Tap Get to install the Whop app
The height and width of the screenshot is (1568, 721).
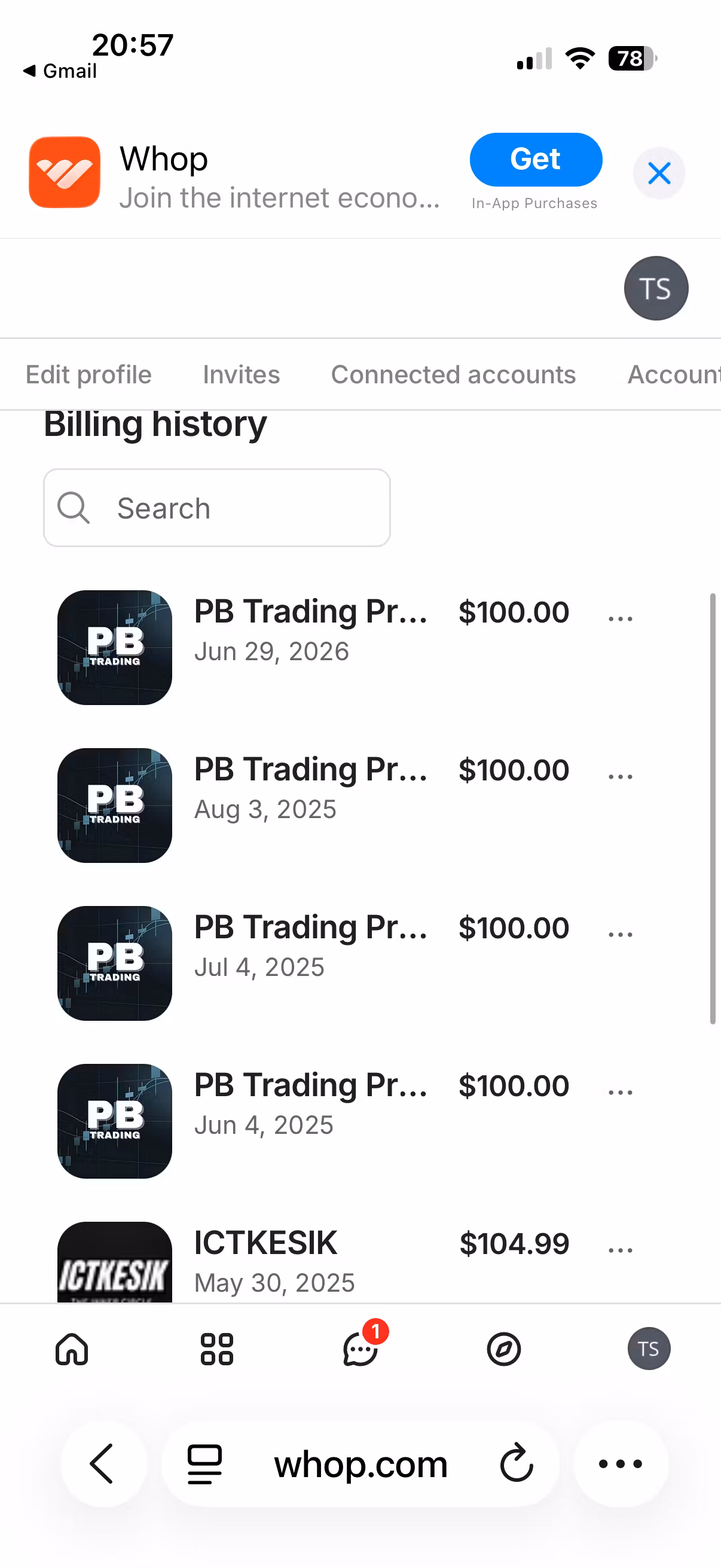(536, 160)
